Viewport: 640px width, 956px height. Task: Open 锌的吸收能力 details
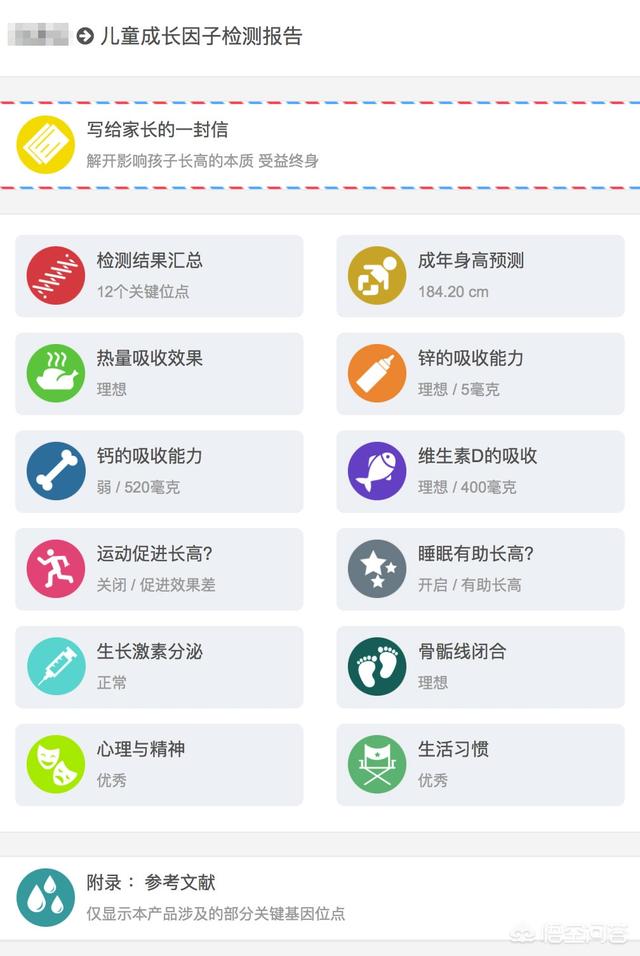click(x=480, y=373)
